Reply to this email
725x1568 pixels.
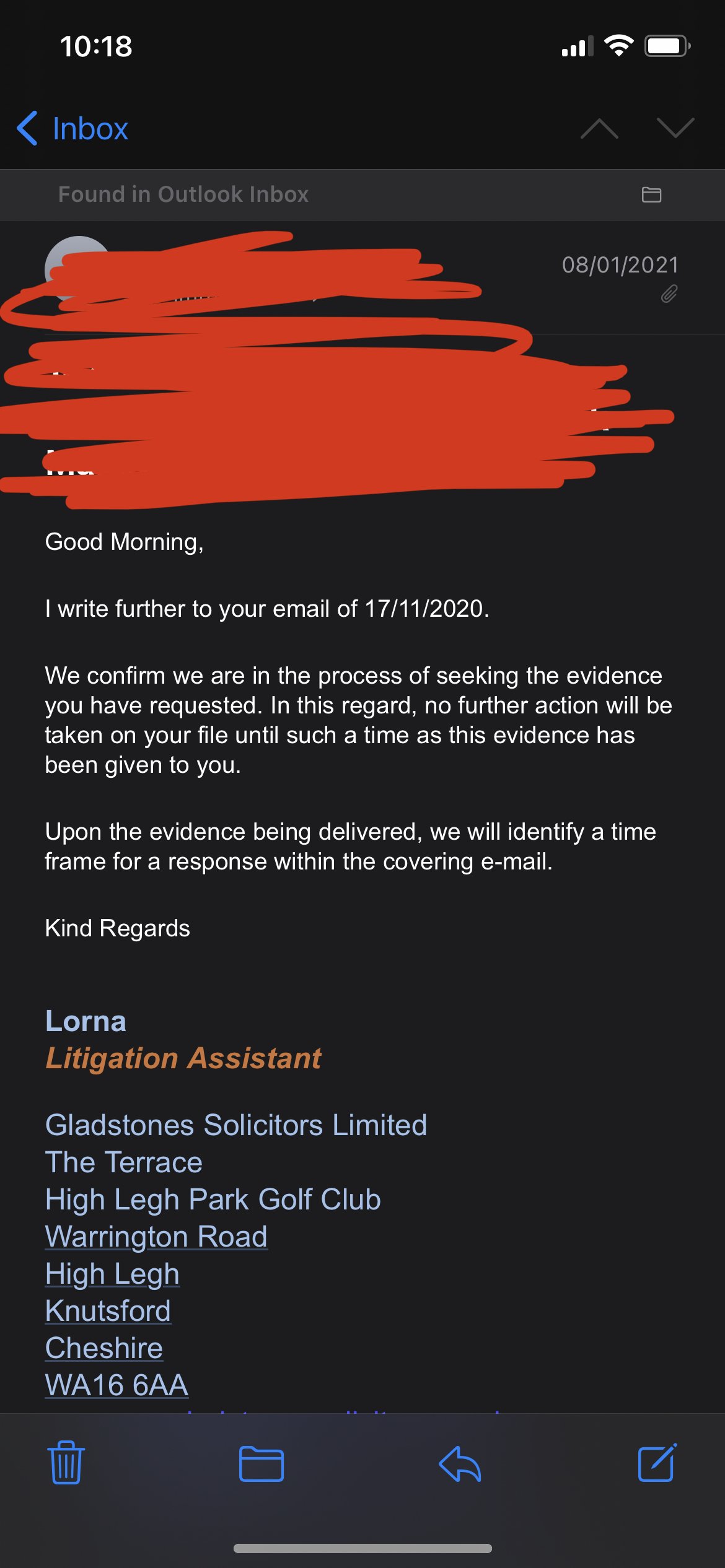coord(460,1464)
